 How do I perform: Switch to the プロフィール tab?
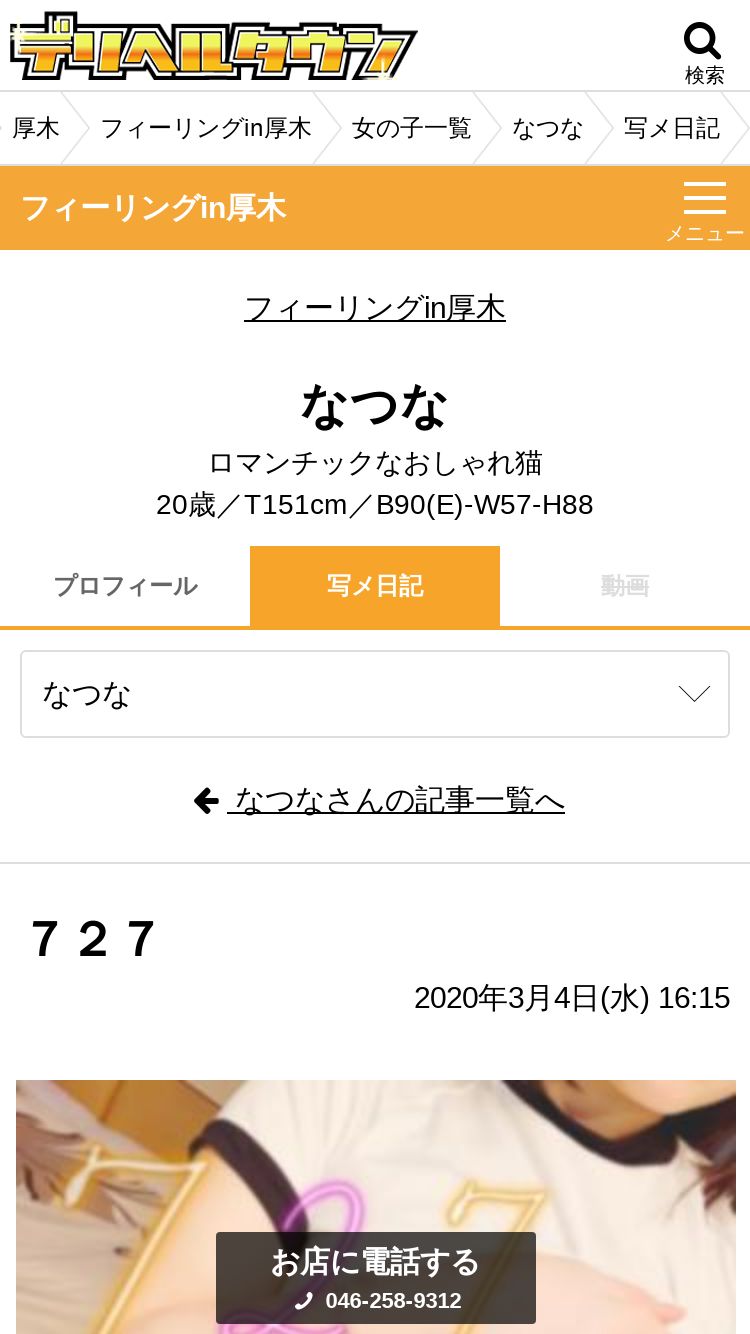pos(125,586)
